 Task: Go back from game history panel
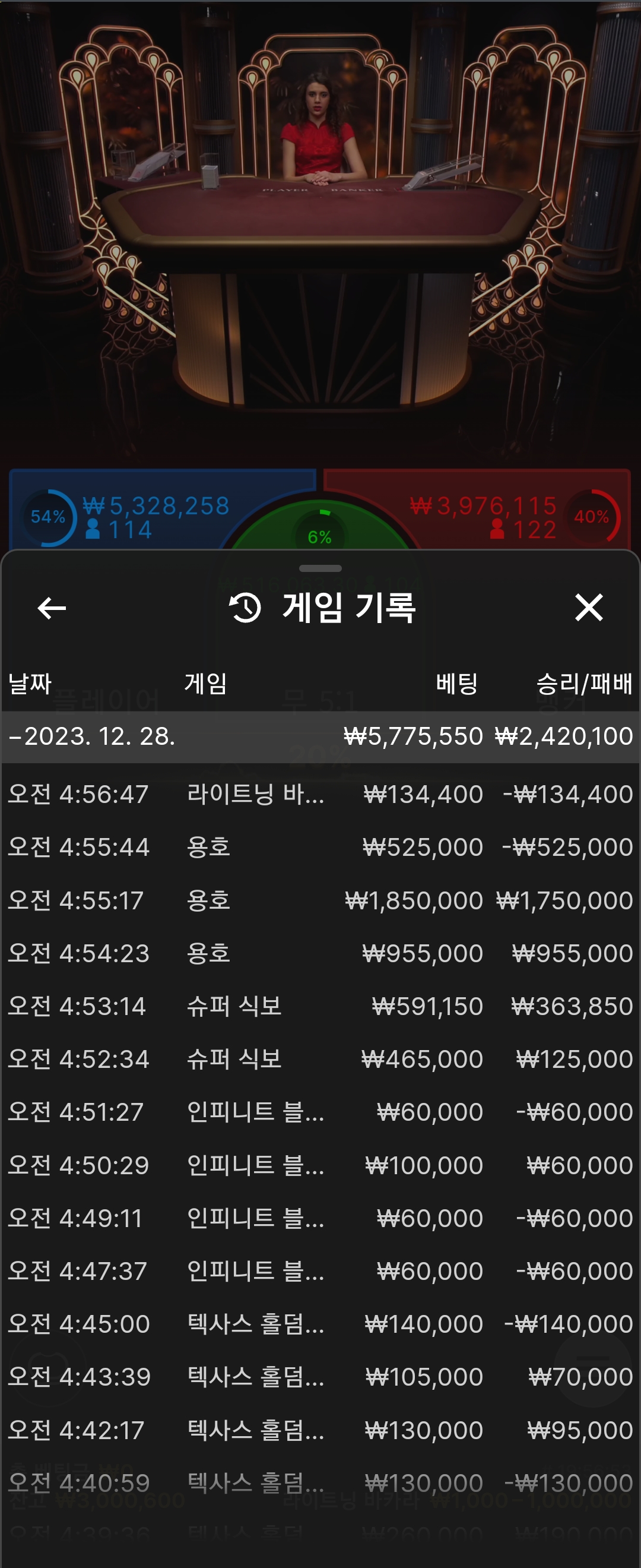tap(52, 608)
